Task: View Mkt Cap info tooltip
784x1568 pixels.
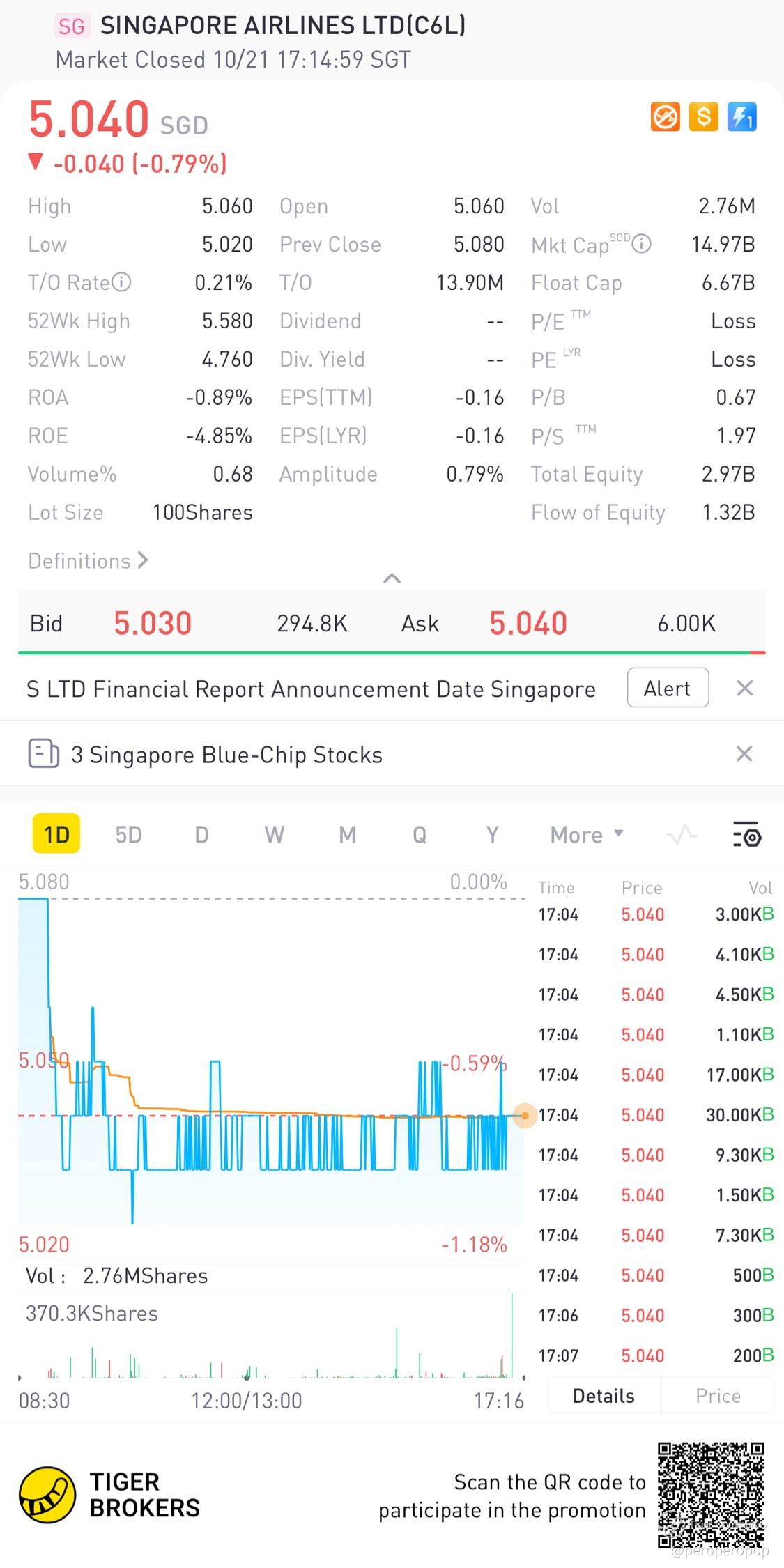Action: click(641, 244)
